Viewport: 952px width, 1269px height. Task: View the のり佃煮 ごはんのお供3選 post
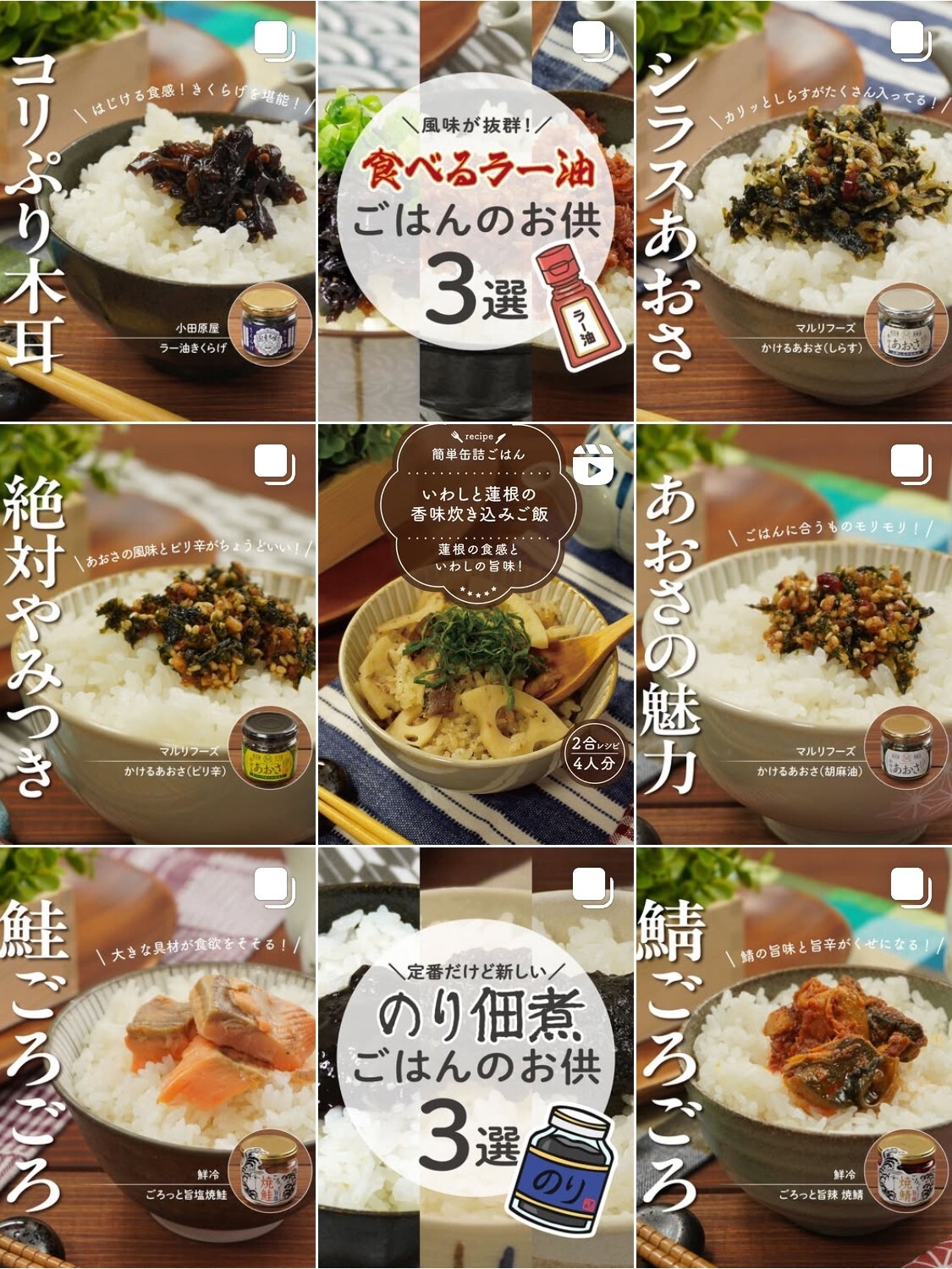476,1058
